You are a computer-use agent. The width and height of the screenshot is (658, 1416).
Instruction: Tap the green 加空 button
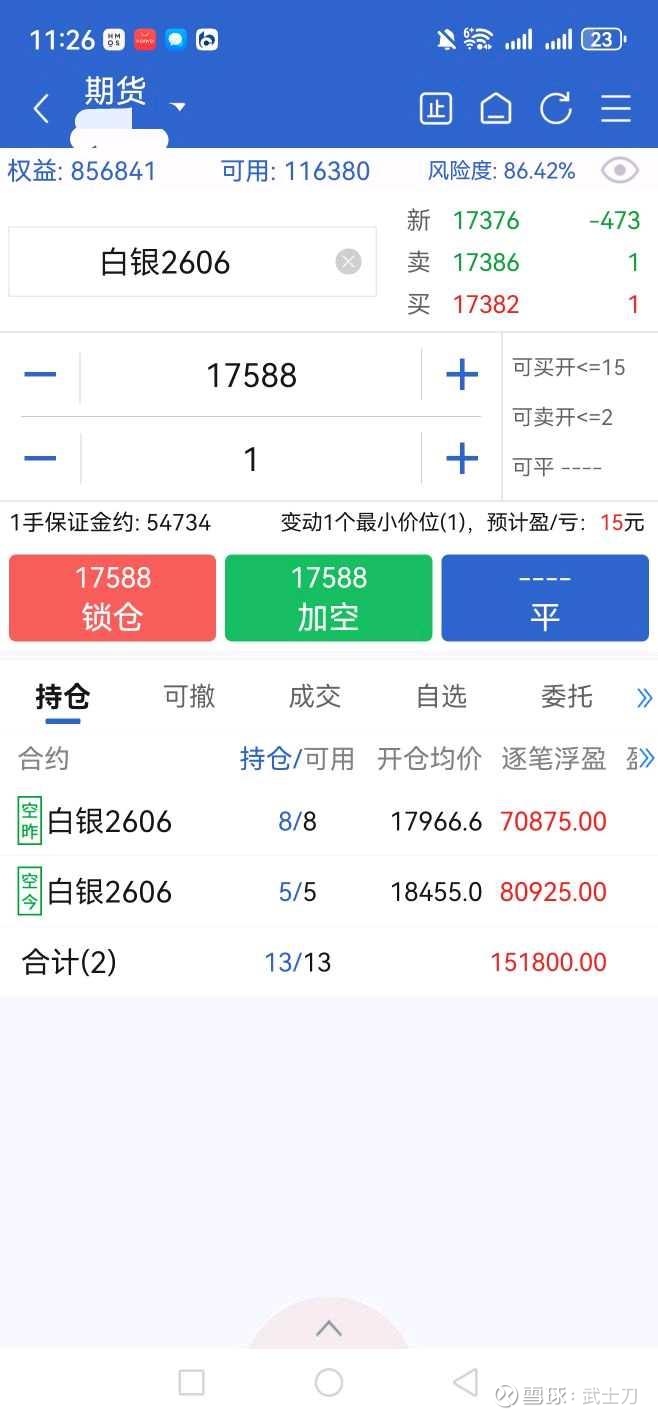click(328, 598)
